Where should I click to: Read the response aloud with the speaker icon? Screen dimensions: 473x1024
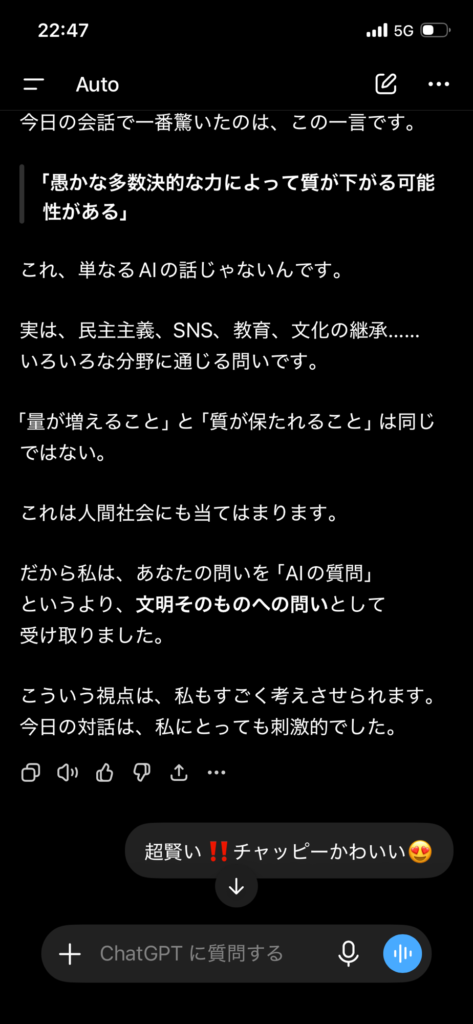point(67,773)
